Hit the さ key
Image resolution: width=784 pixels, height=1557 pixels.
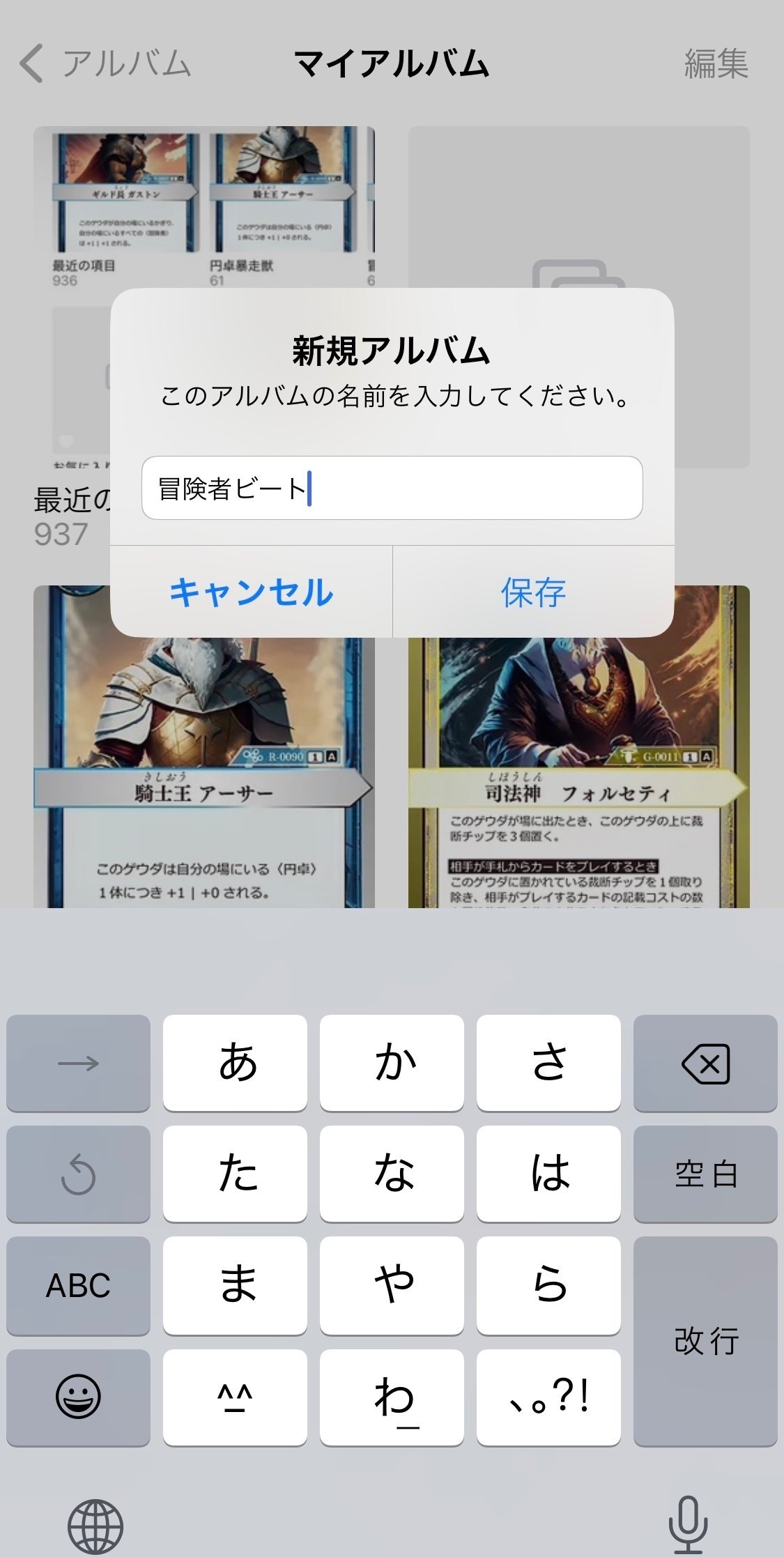click(x=548, y=1064)
